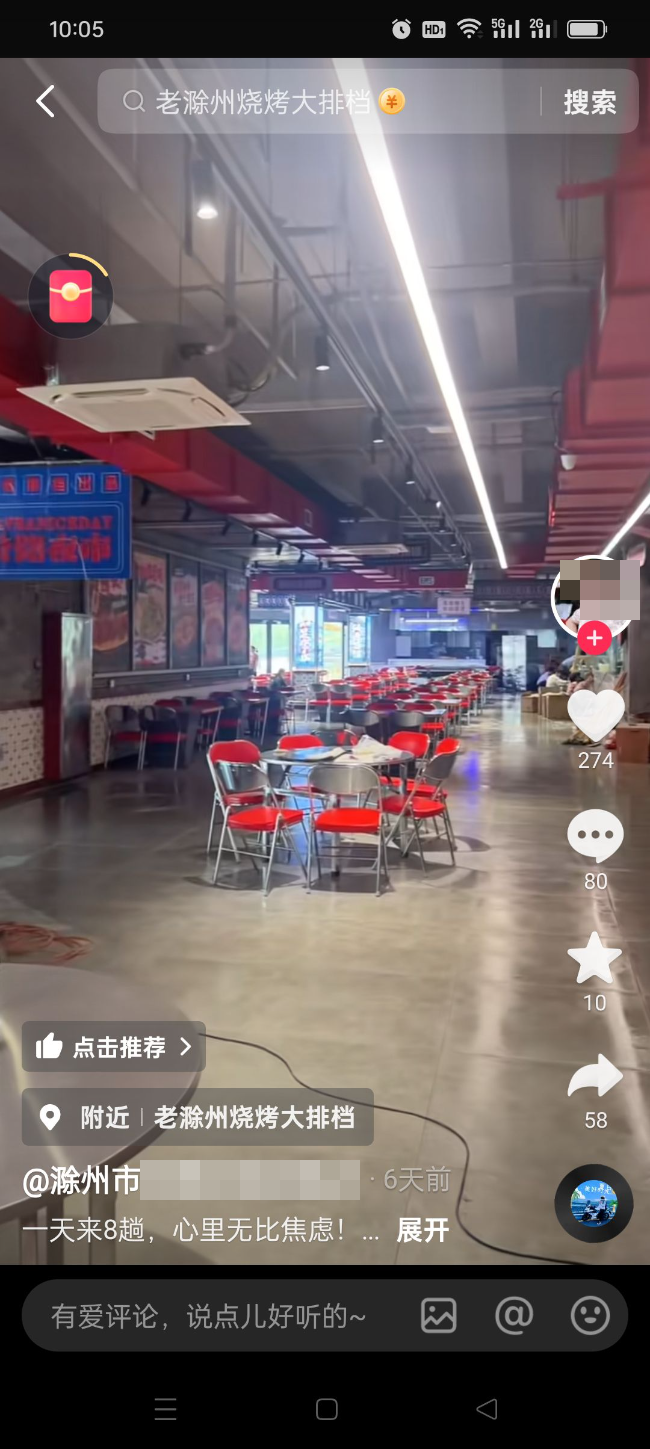Expand the caption with 展开

(x=422, y=1230)
